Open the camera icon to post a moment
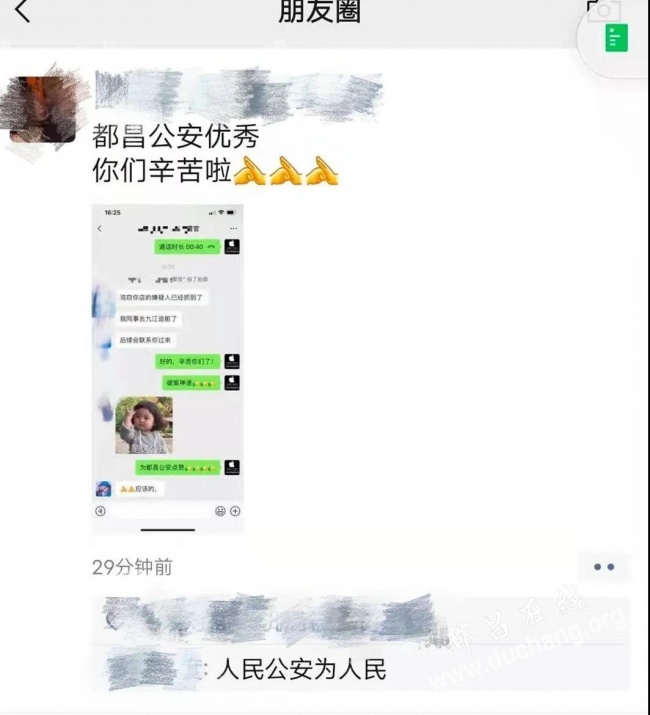 pyautogui.click(x=602, y=8)
